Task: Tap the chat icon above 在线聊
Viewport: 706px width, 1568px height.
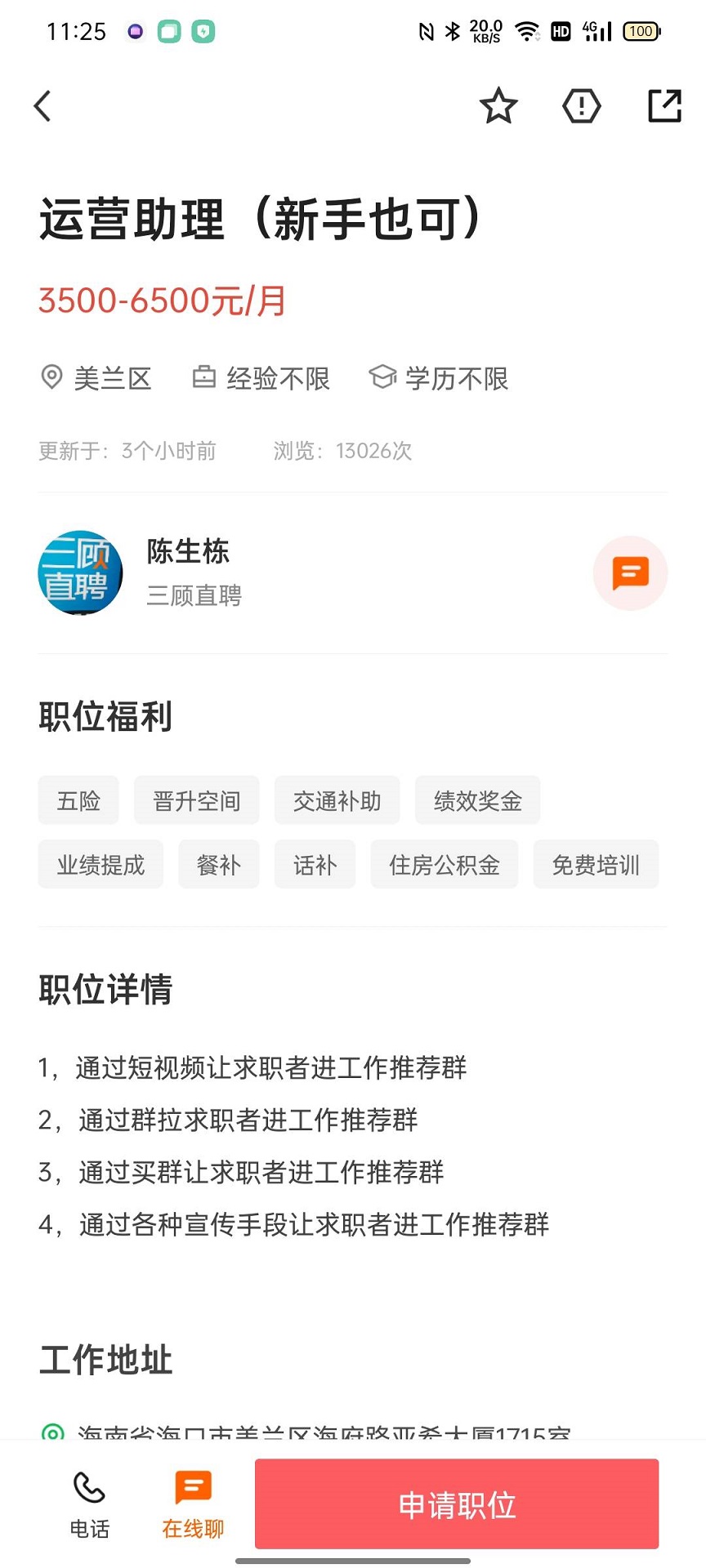Action: [193, 1488]
